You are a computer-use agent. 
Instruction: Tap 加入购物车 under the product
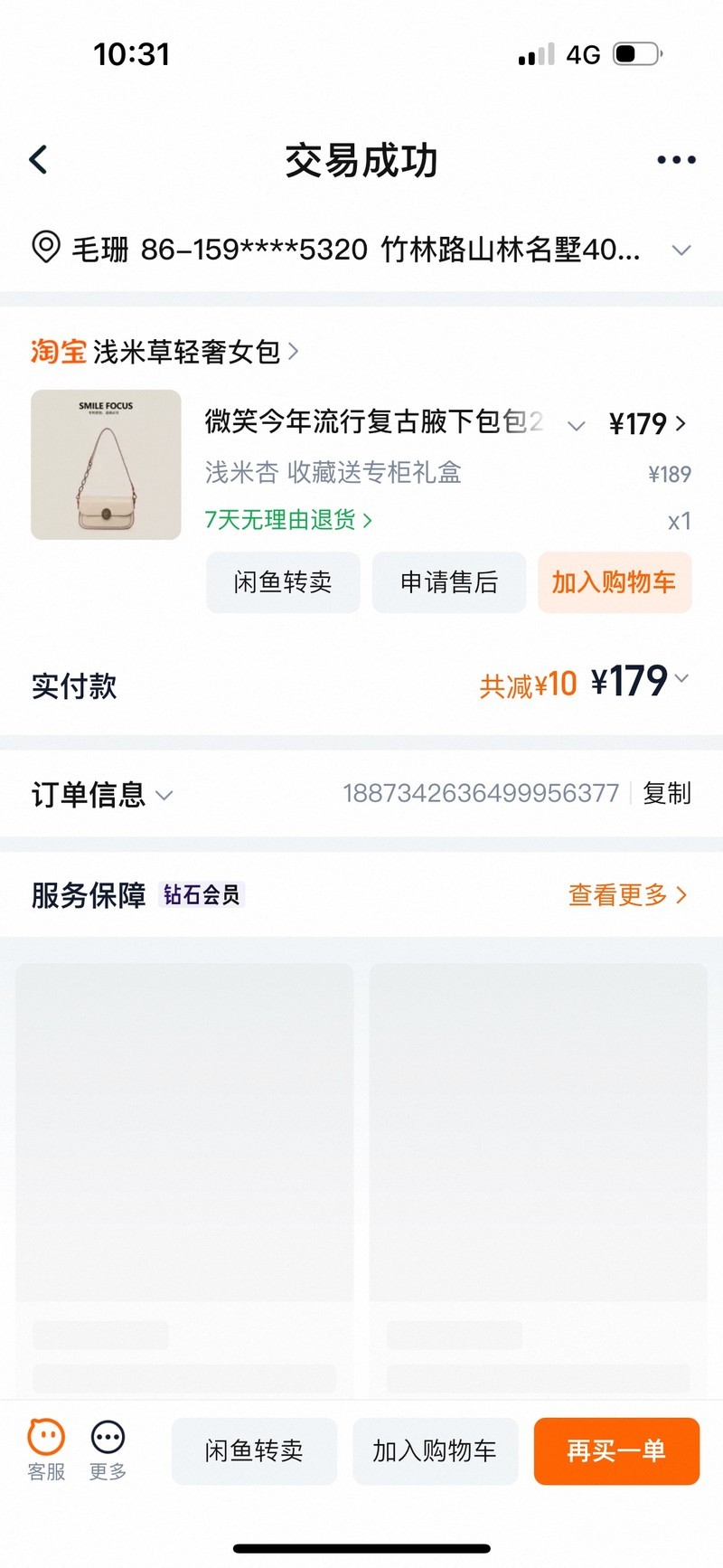[615, 582]
